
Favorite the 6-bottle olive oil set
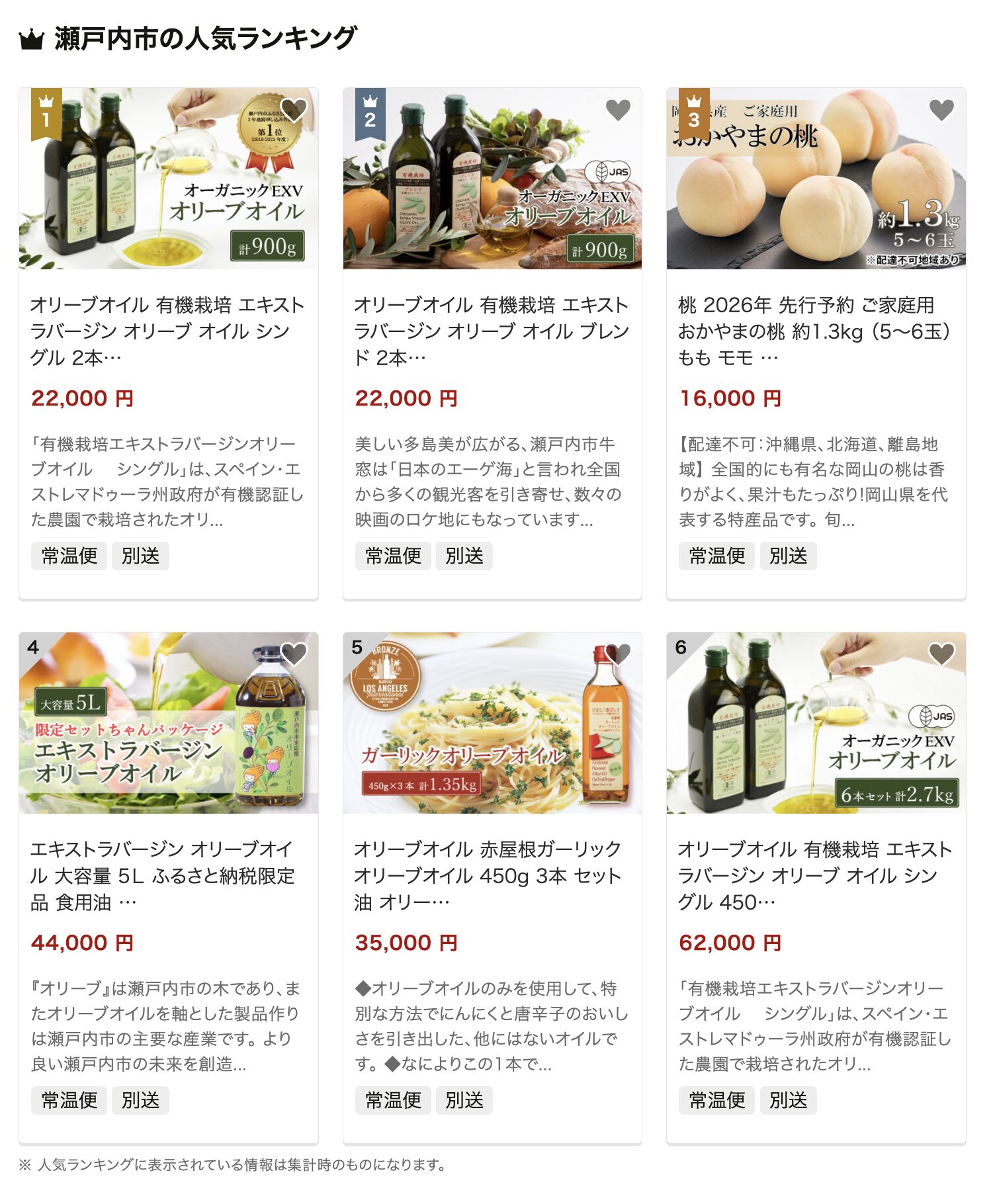click(941, 654)
